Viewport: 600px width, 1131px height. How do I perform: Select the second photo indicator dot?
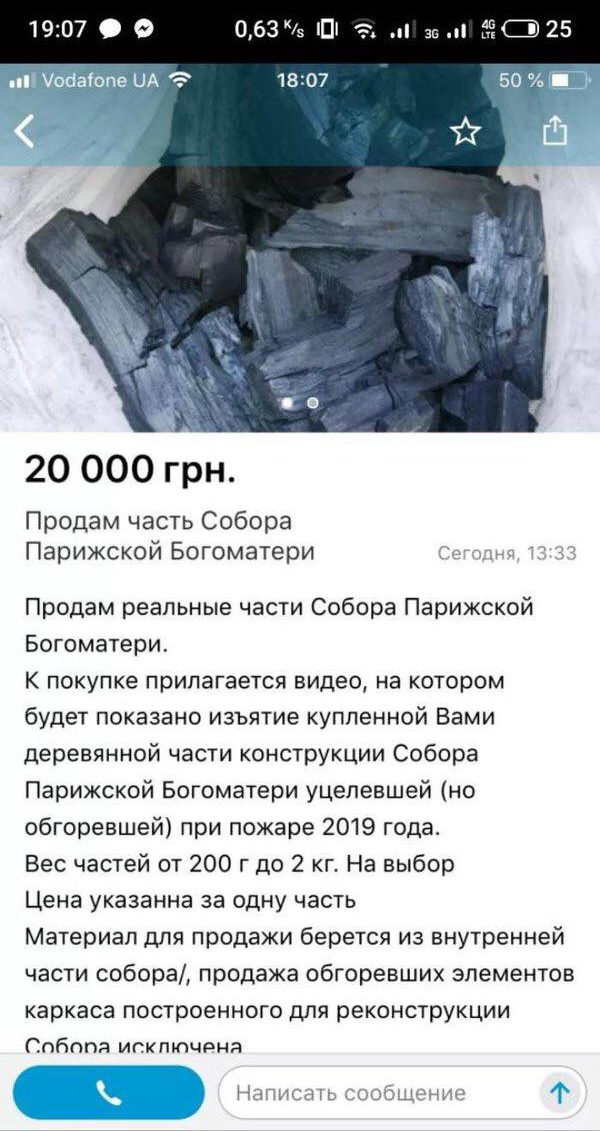point(313,403)
